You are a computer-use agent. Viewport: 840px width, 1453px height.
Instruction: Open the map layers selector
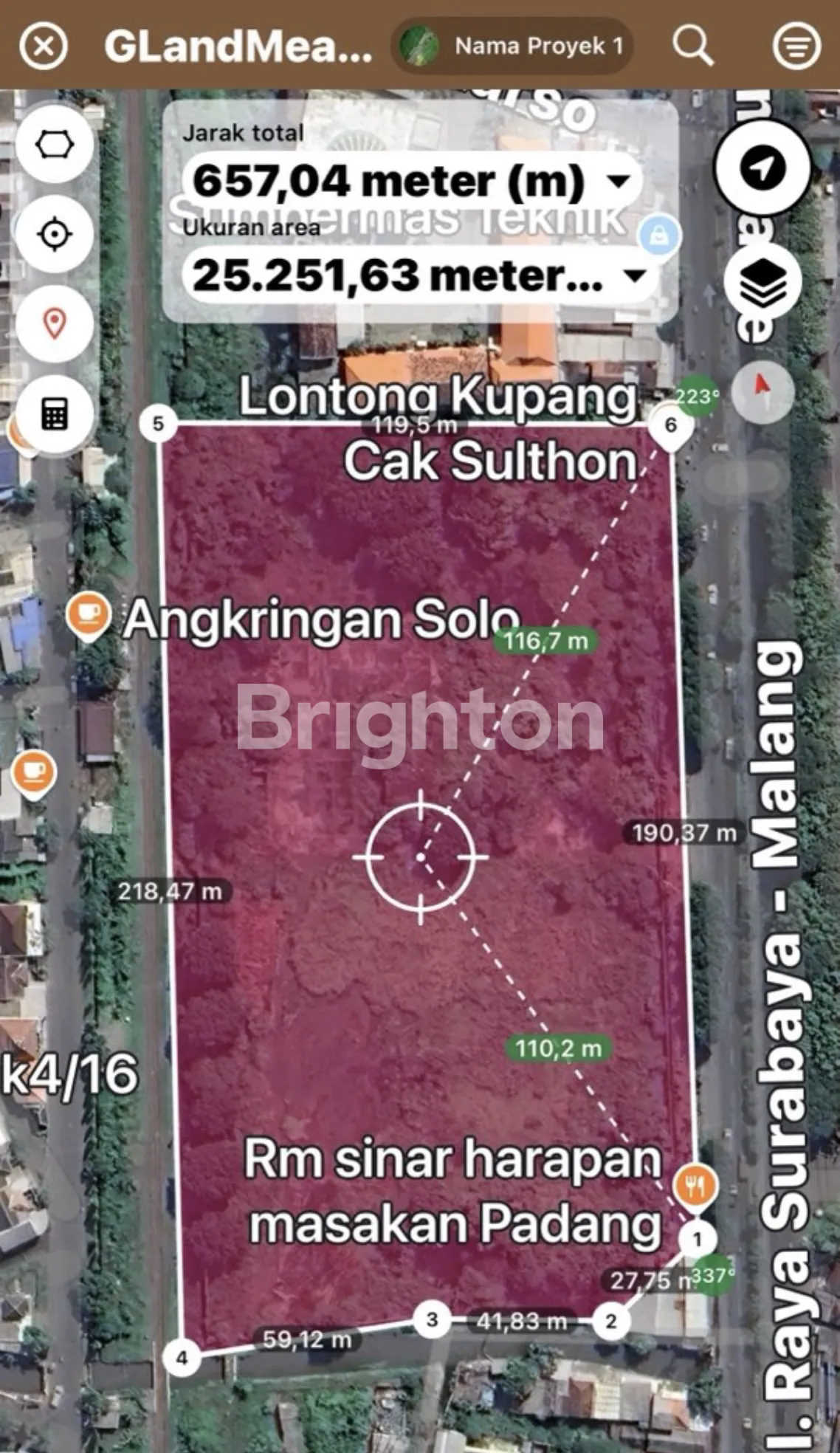click(762, 283)
